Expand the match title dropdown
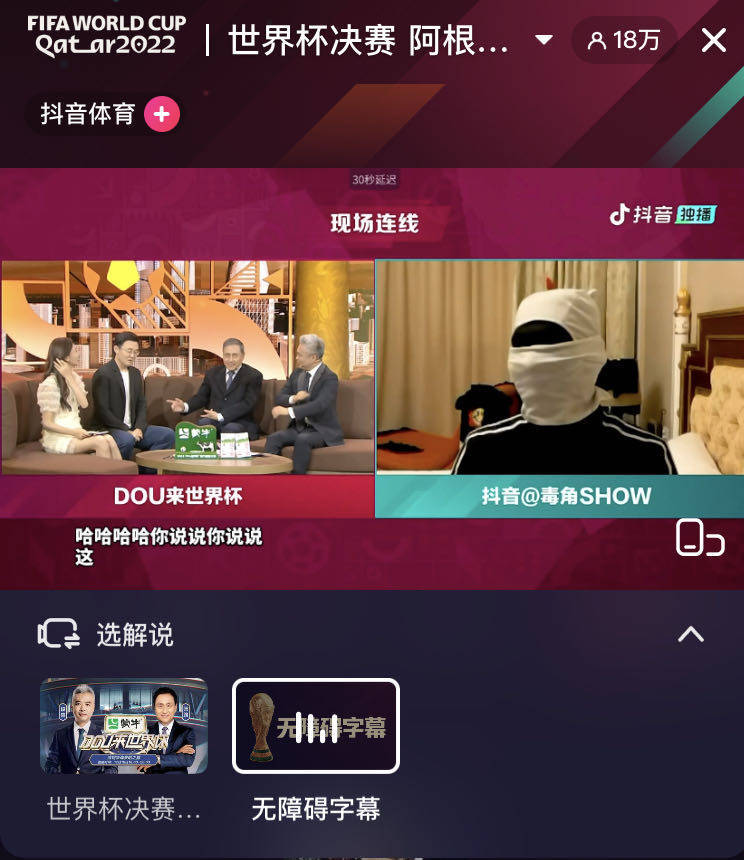The height and width of the screenshot is (860, 744). (544, 40)
